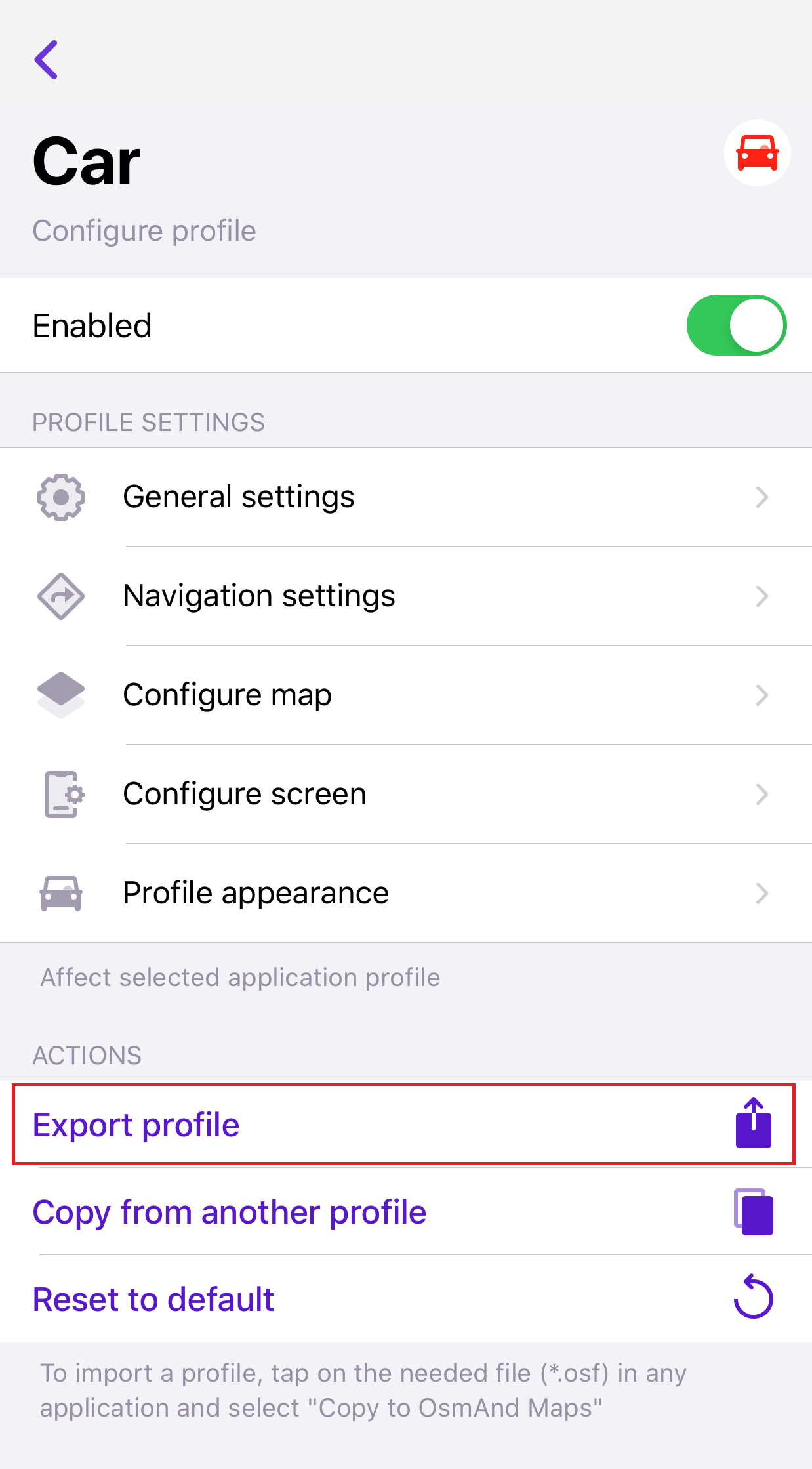Select Copy from another profile
Viewport: 812px width, 1469px height.
pyautogui.click(x=404, y=1212)
